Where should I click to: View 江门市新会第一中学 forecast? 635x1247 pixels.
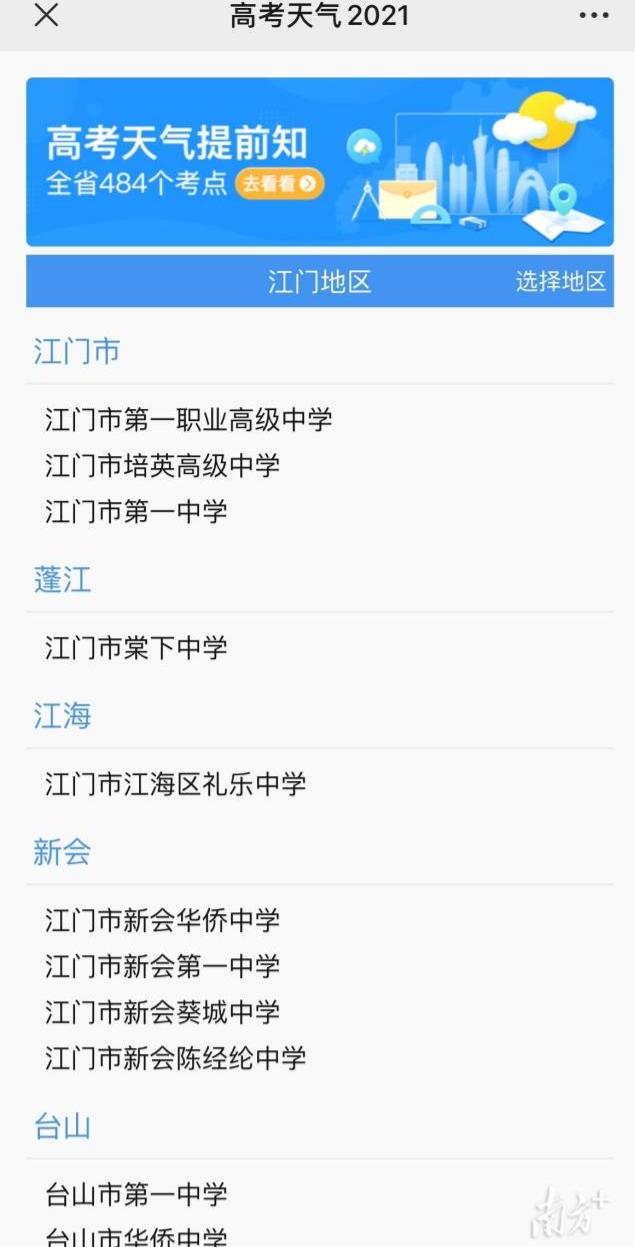[x=162, y=966]
